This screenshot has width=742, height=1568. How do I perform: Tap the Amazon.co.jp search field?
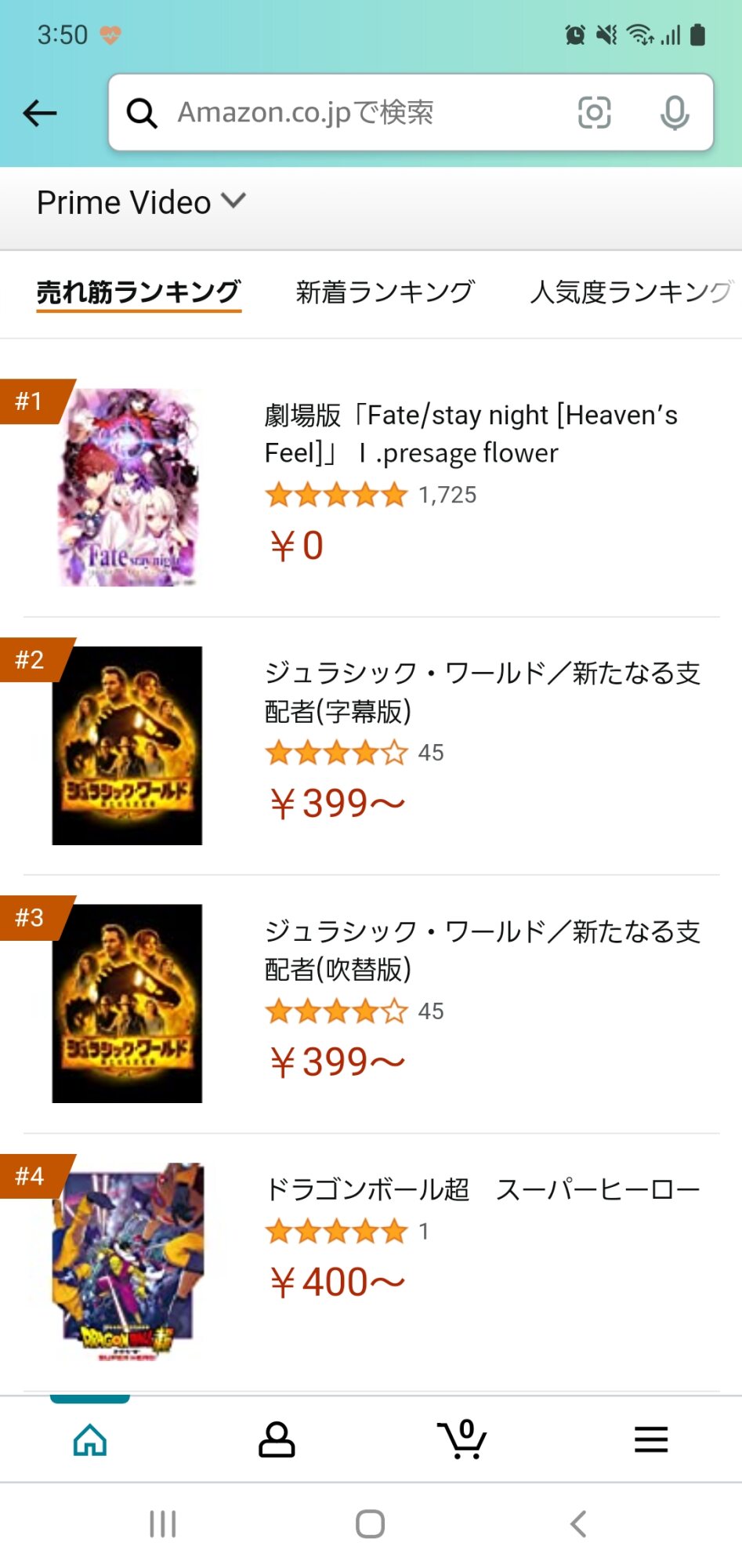click(x=345, y=113)
